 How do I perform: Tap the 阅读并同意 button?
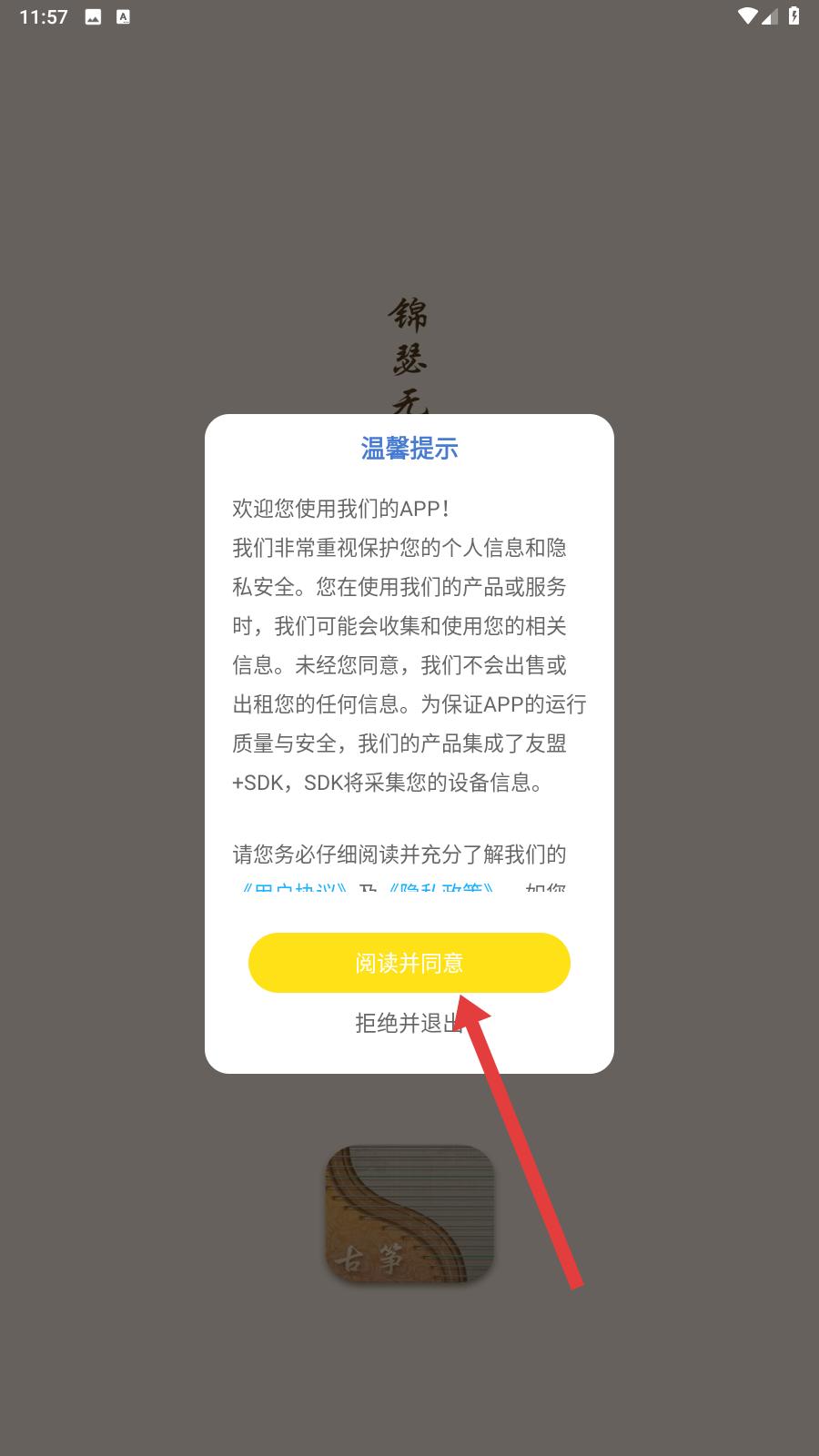click(409, 963)
